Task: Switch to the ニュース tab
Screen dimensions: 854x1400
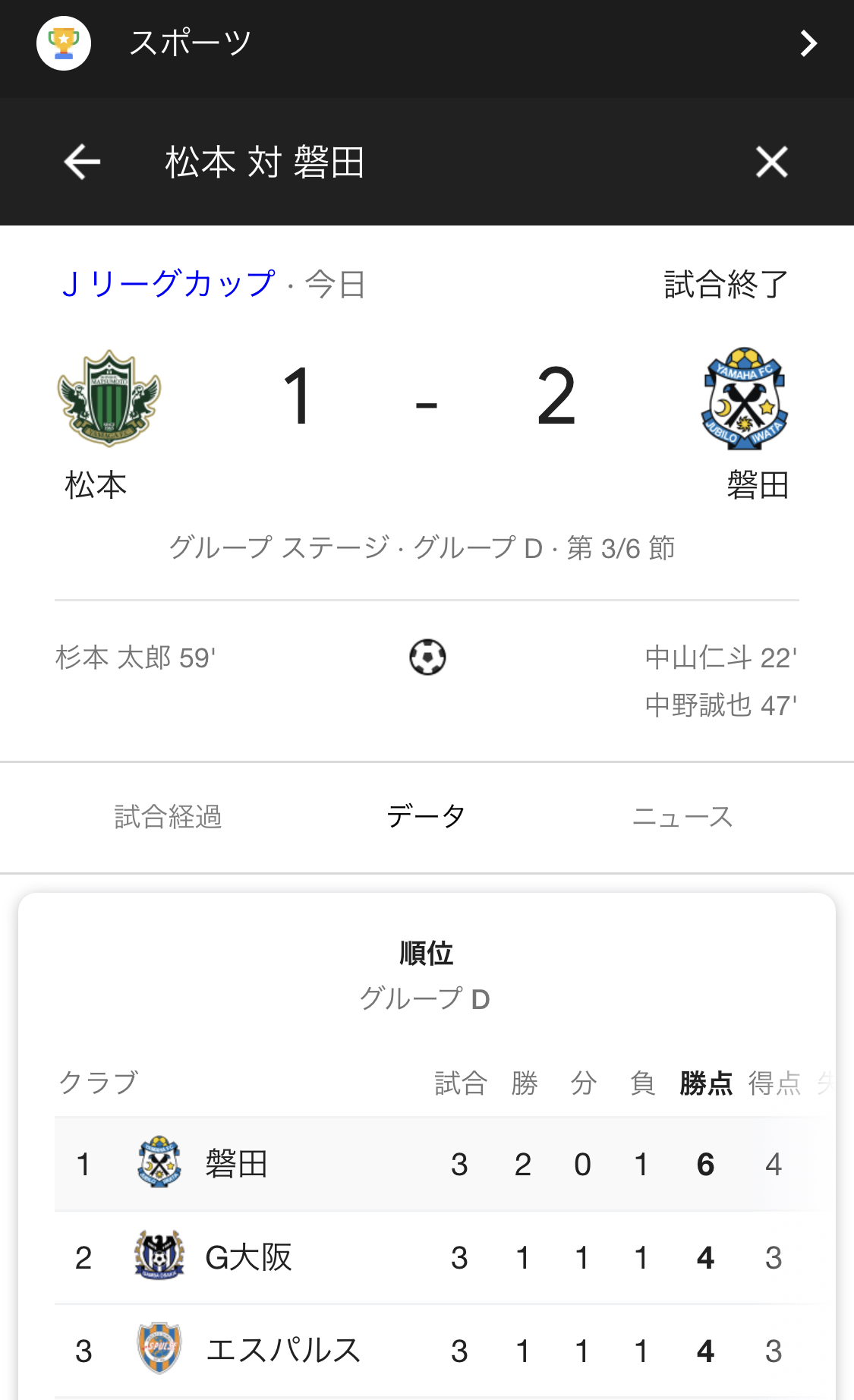Action: [x=682, y=817]
